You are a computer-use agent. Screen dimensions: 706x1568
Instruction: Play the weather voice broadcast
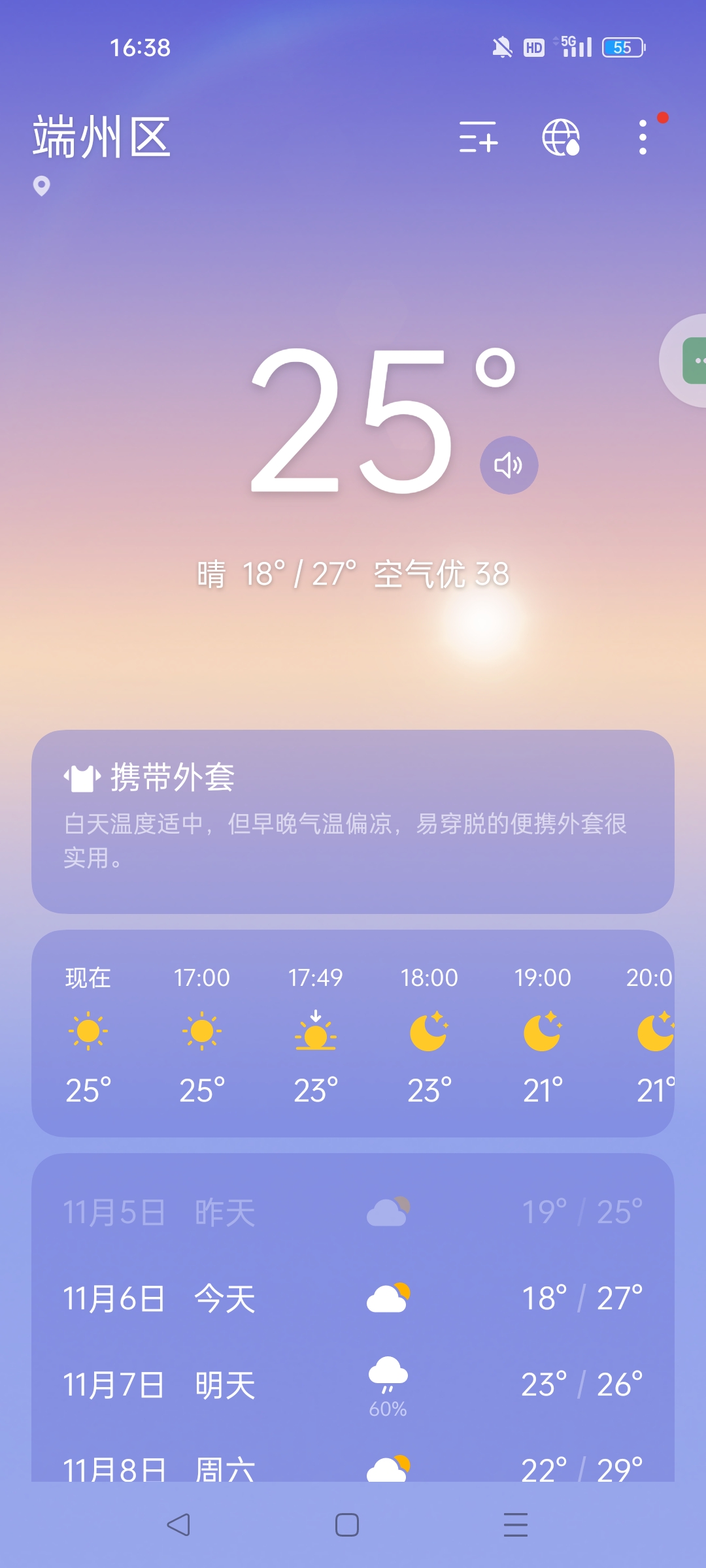(509, 465)
